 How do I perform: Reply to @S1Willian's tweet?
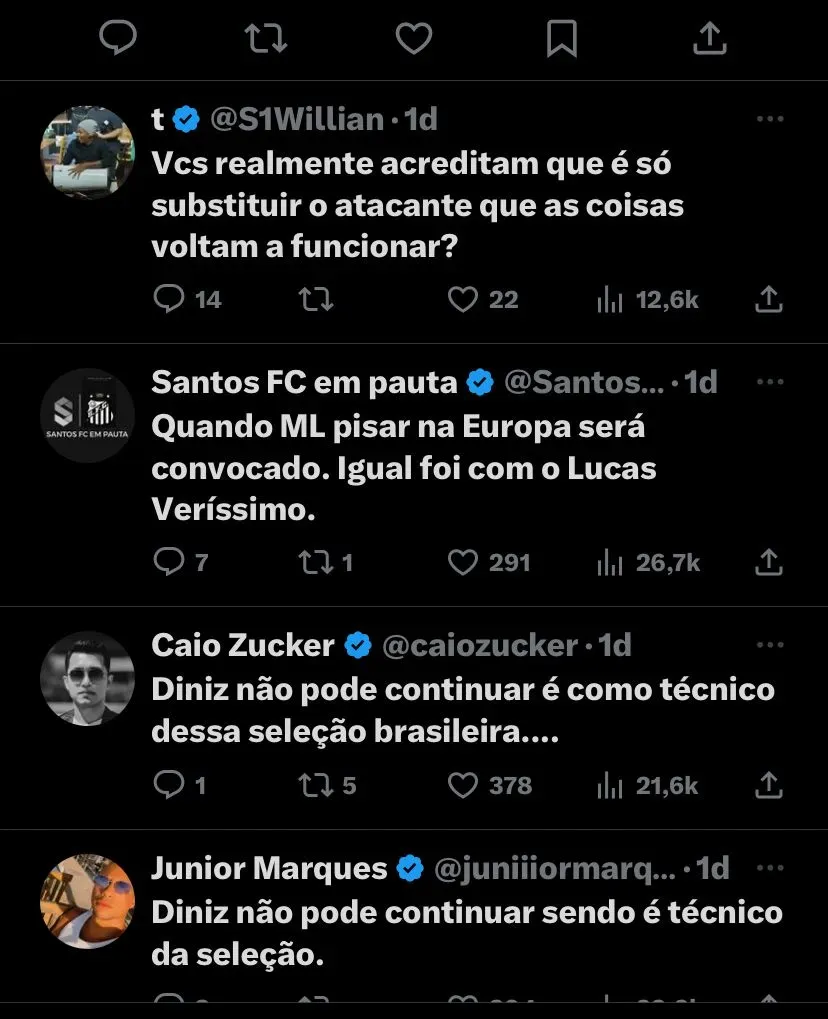coord(169,299)
